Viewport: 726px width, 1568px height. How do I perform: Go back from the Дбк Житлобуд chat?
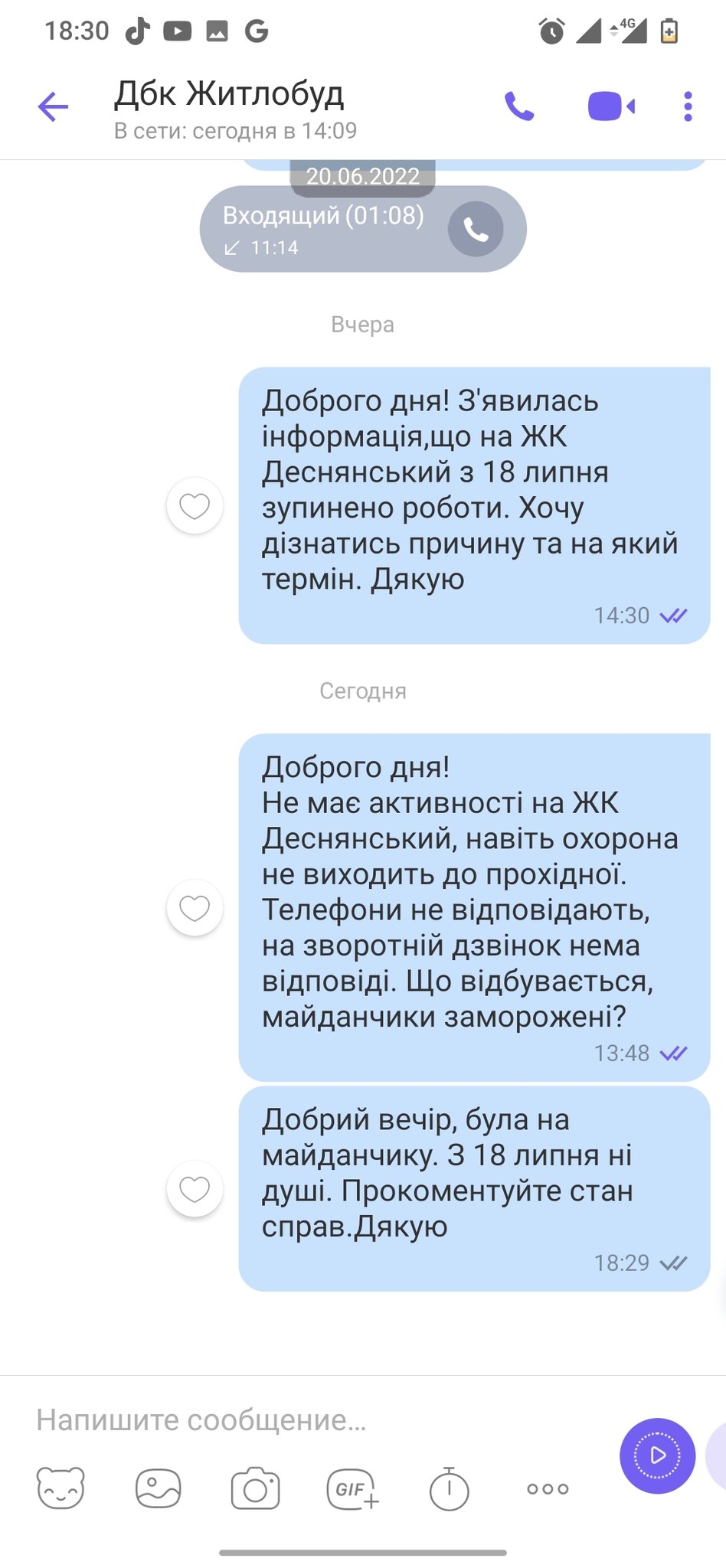coord(53,106)
